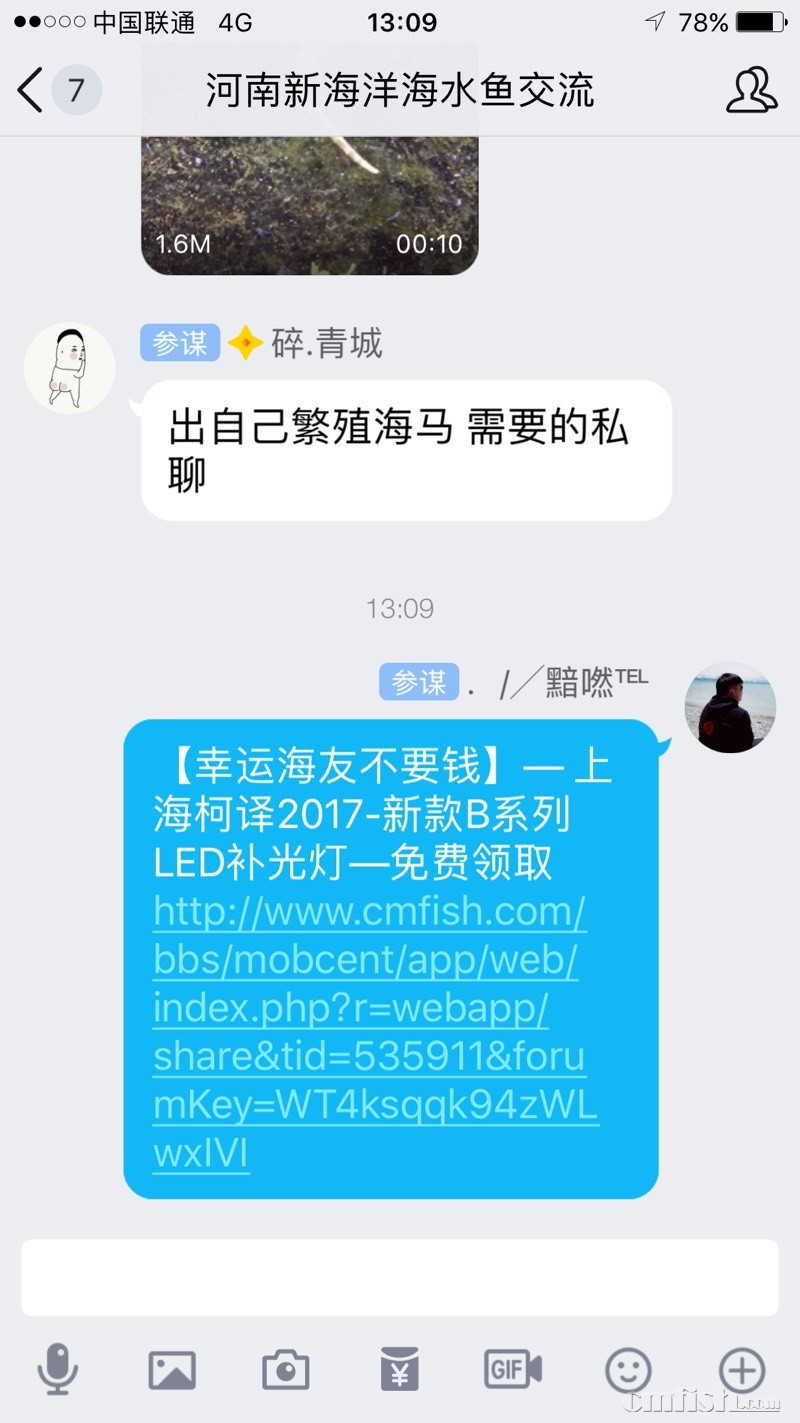Open the camera to take photo

click(x=286, y=1370)
